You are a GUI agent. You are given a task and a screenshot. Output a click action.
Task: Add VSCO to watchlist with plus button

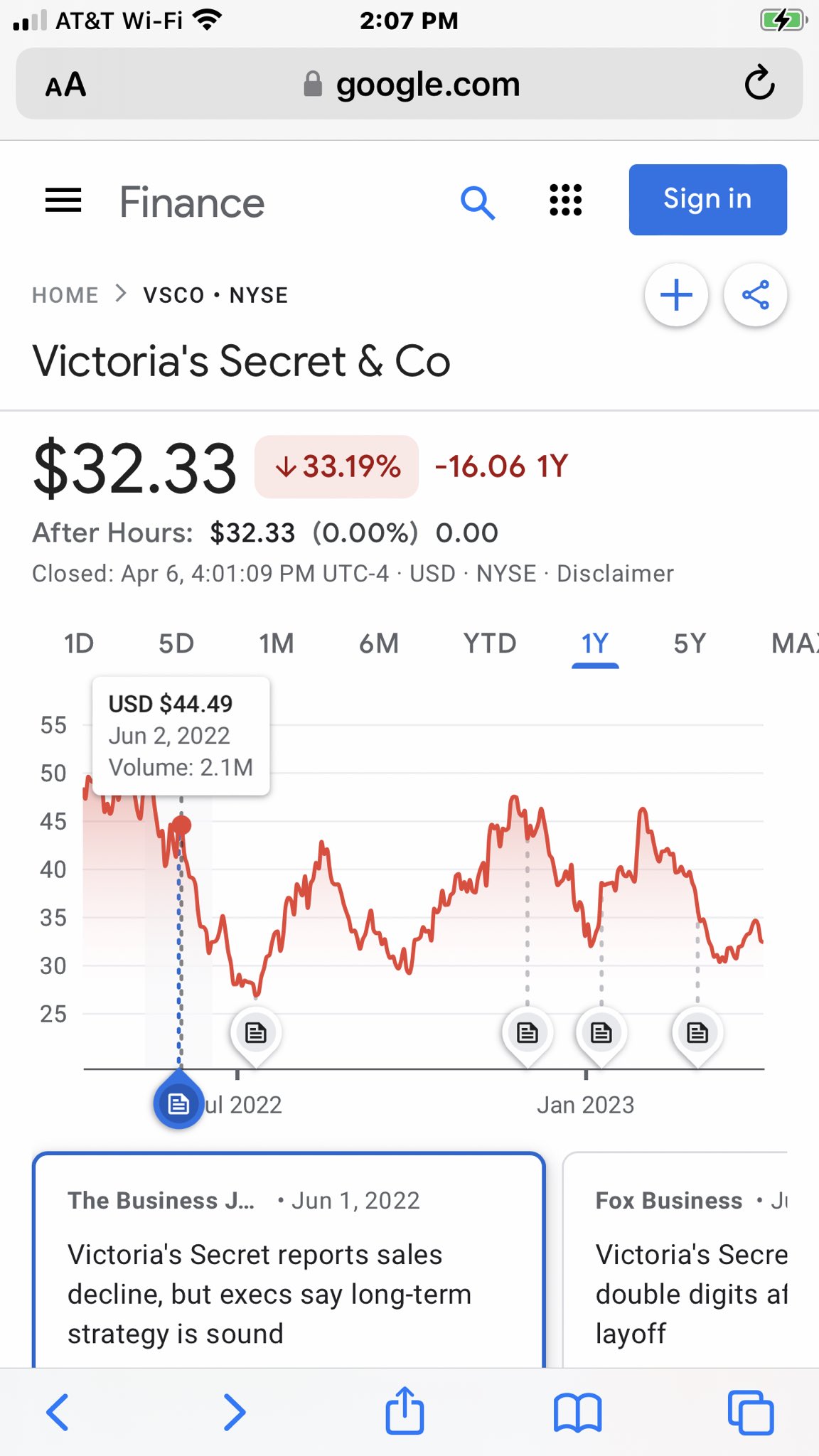[676, 295]
